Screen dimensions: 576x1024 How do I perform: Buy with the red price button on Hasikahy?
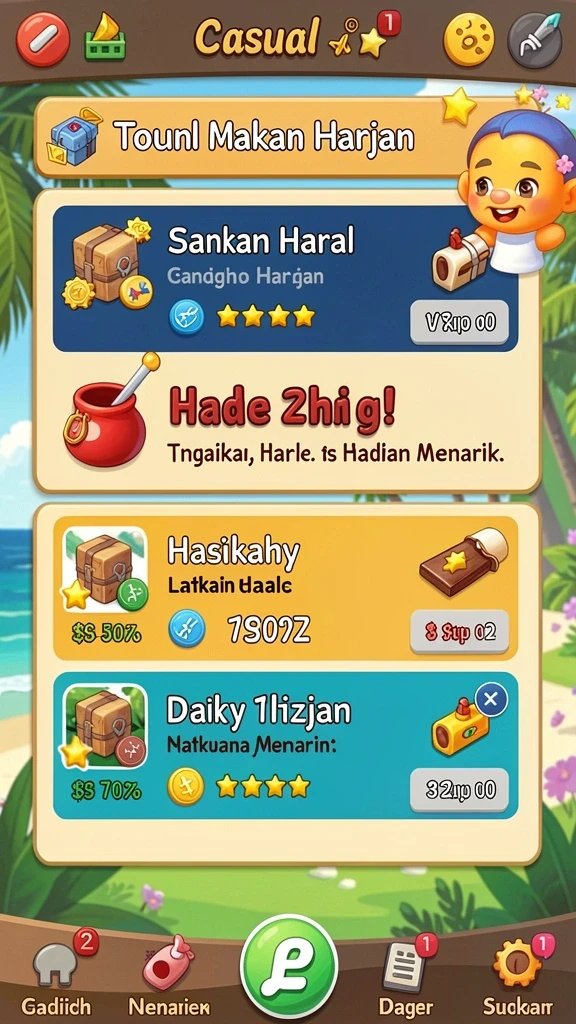459,632
